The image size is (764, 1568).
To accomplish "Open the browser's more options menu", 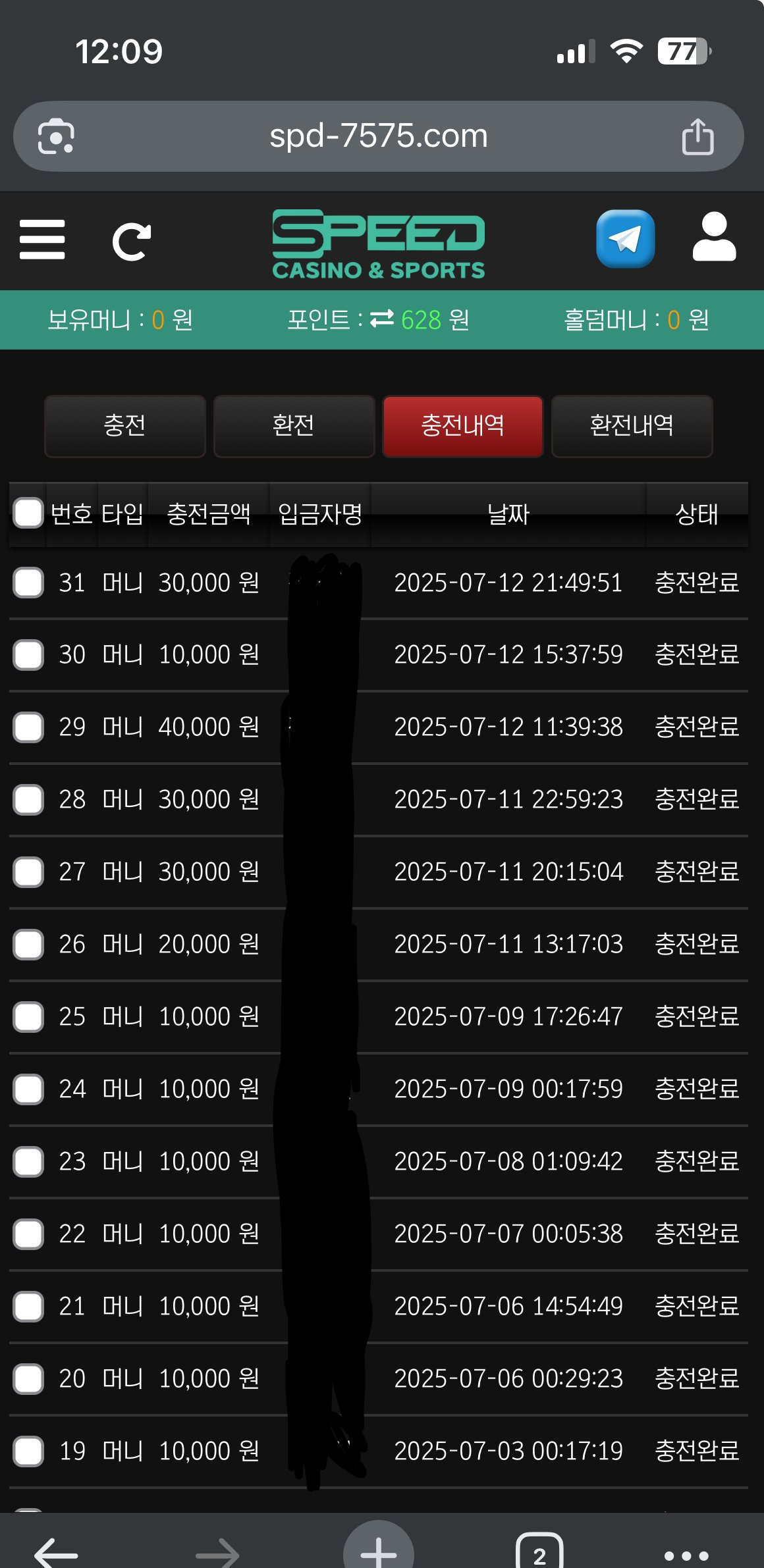I will [686, 1555].
